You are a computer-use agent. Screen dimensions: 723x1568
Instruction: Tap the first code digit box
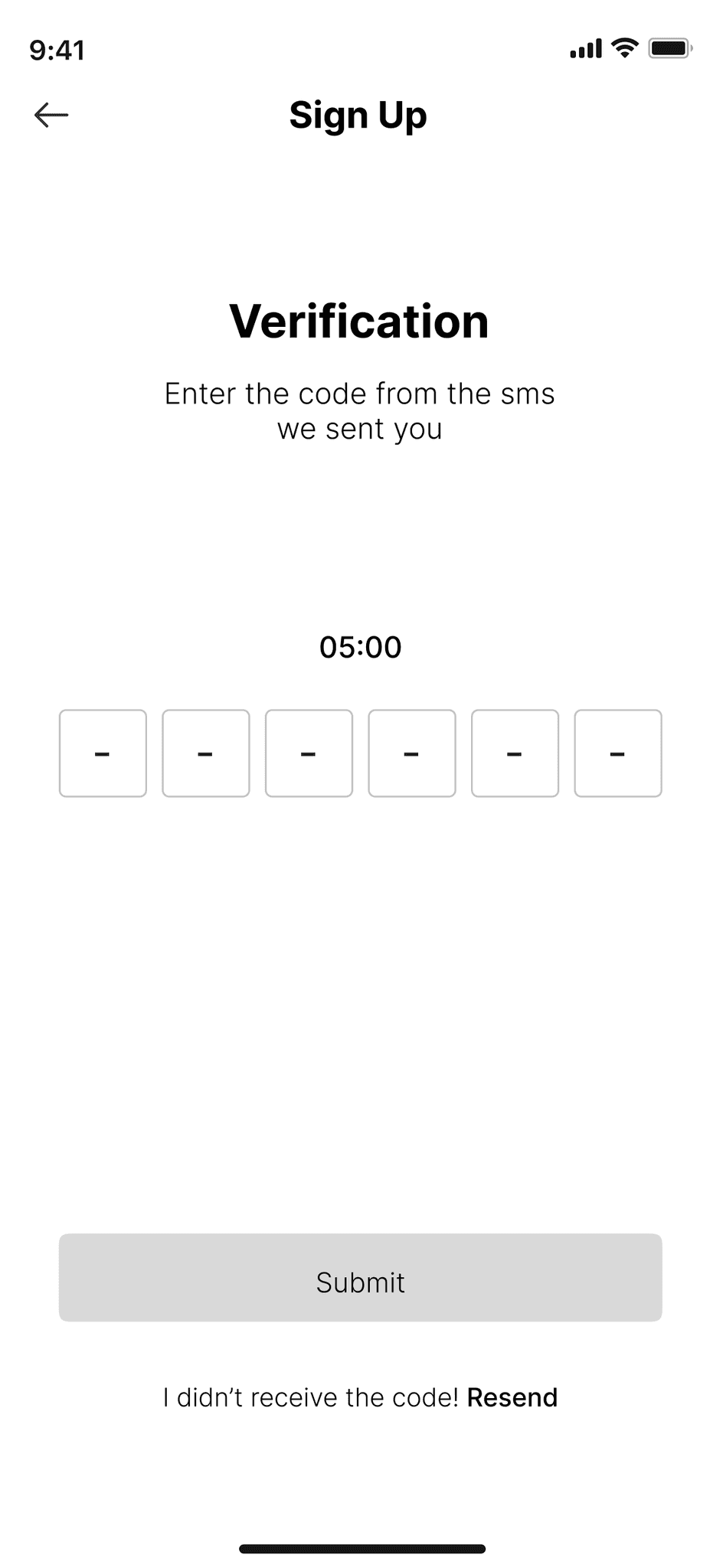coord(103,753)
